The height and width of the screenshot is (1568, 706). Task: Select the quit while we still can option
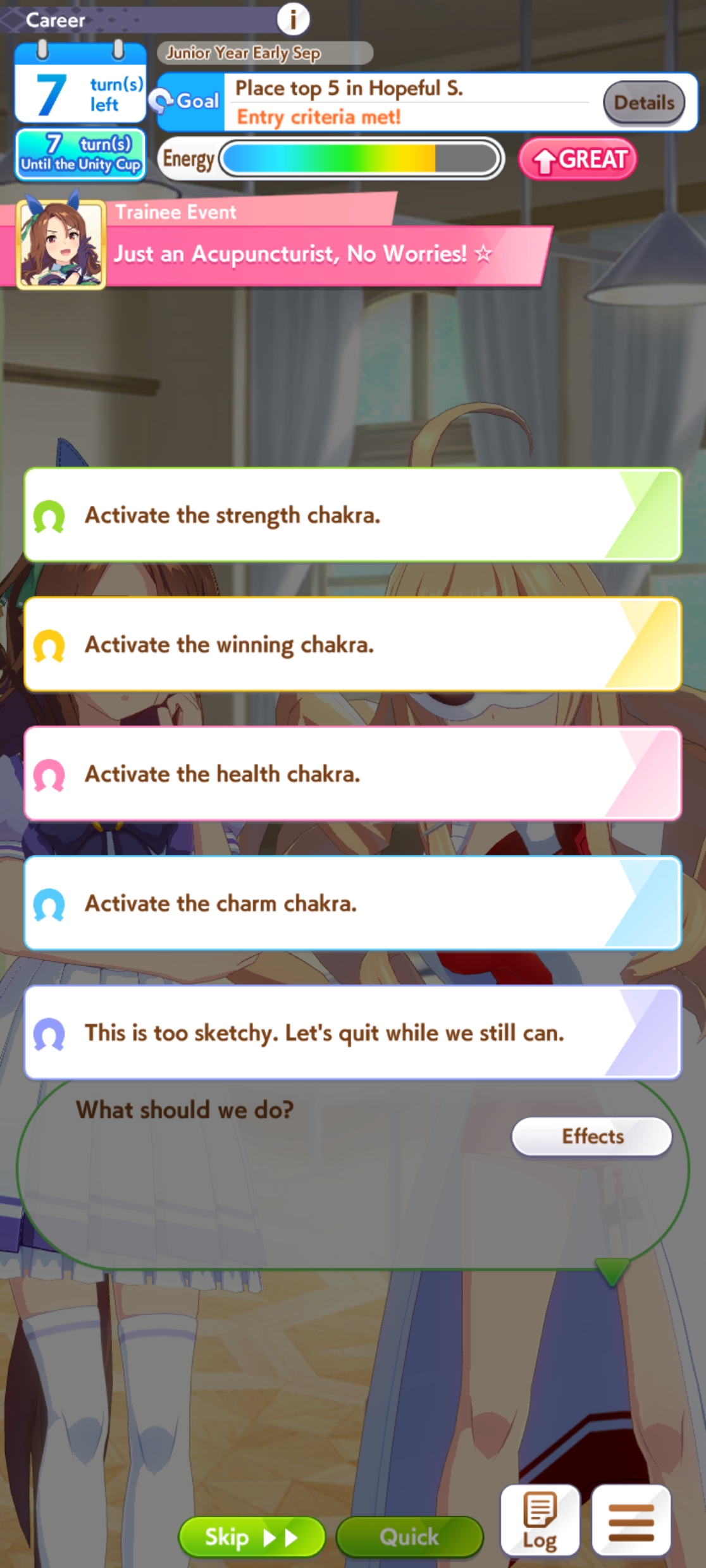352,1033
